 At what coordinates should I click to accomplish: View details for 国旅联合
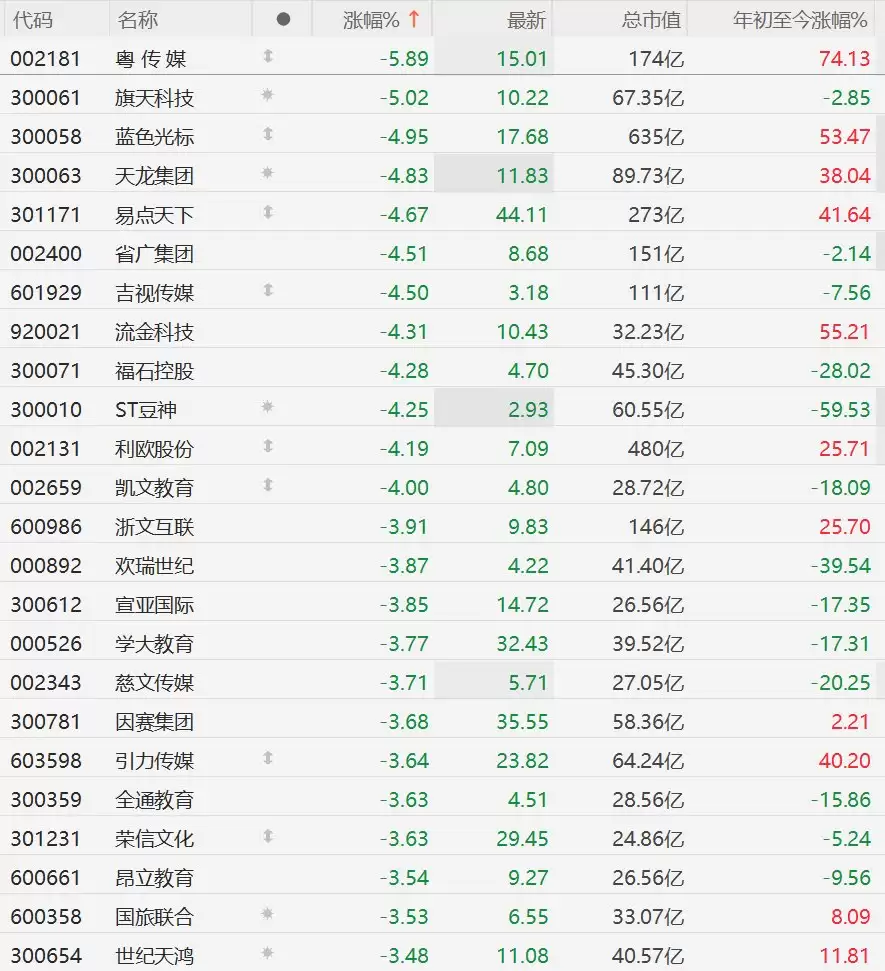click(x=442, y=917)
